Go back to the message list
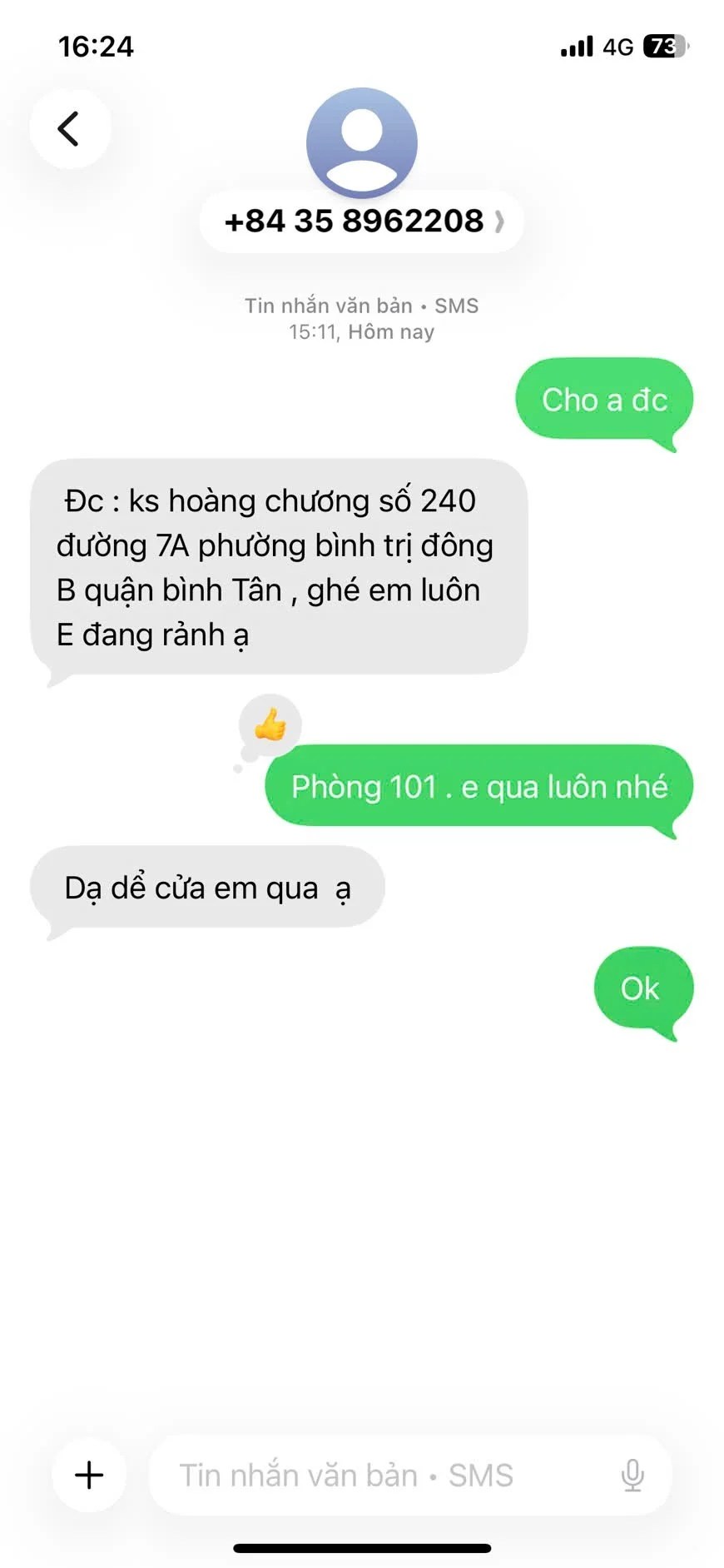Screen dimensions: 724x1568 pos(69,129)
